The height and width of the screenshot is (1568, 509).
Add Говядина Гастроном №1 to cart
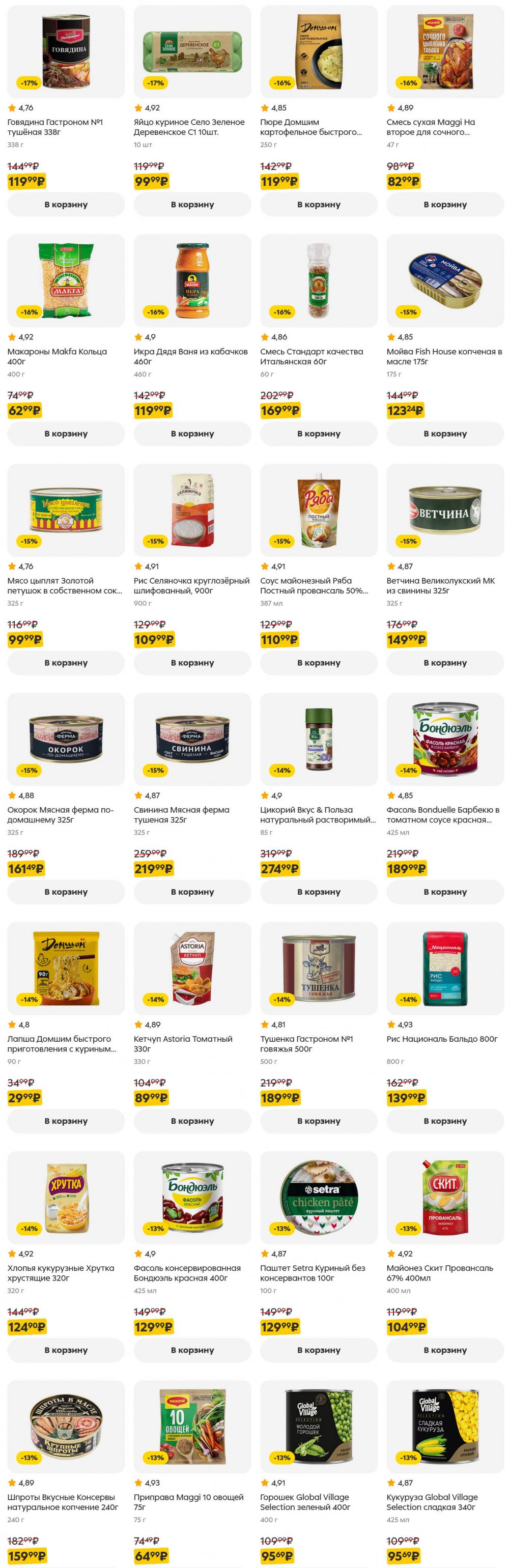[66, 205]
